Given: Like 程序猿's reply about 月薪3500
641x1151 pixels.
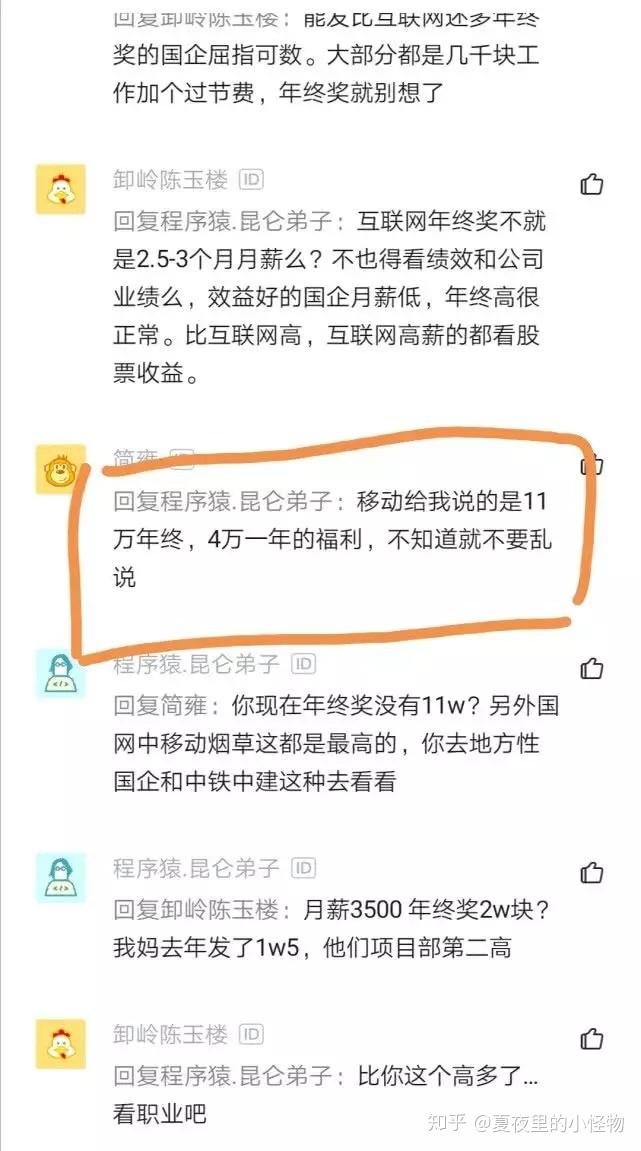Looking at the screenshot, I should [x=592, y=872].
